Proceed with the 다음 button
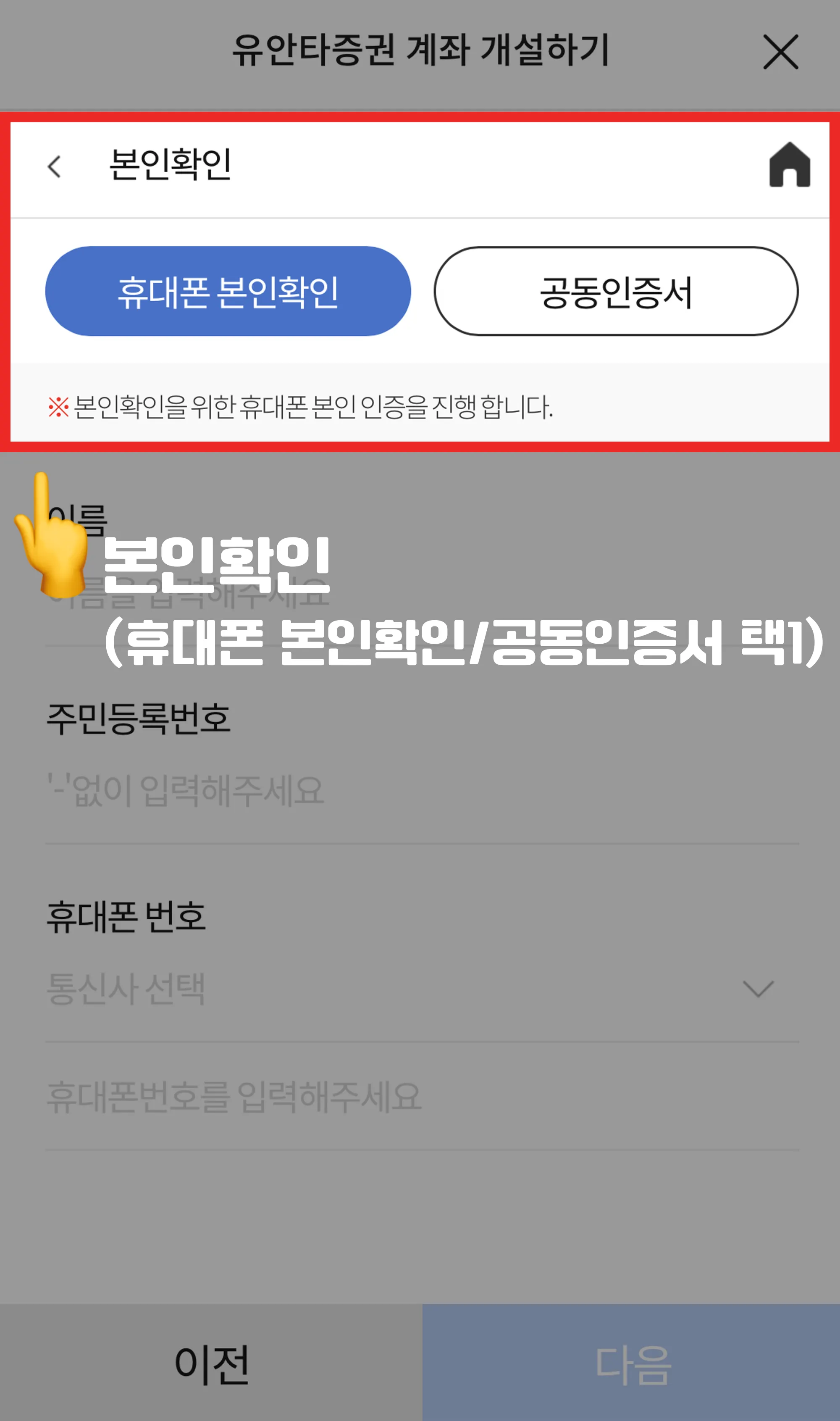Image resolution: width=840 pixels, height=1421 pixels. tap(631, 1363)
